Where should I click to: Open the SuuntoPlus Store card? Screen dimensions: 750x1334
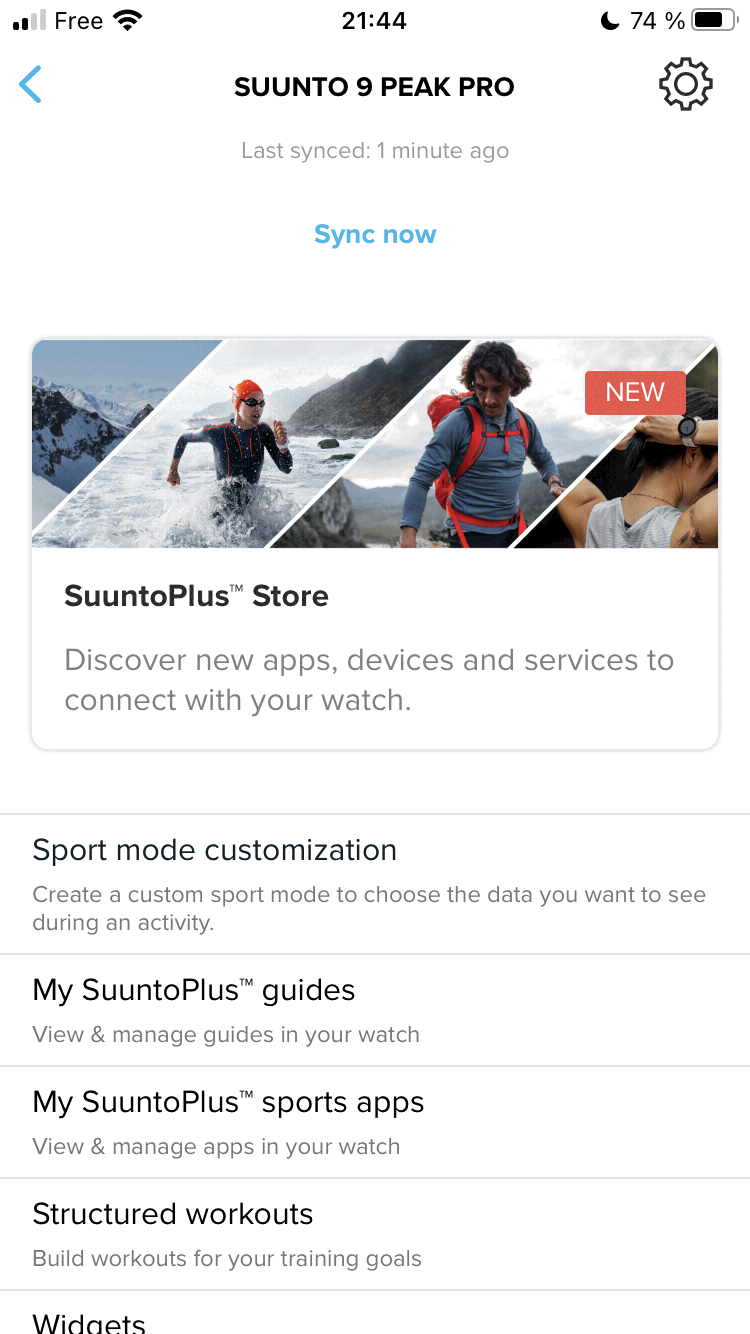click(x=375, y=543)
